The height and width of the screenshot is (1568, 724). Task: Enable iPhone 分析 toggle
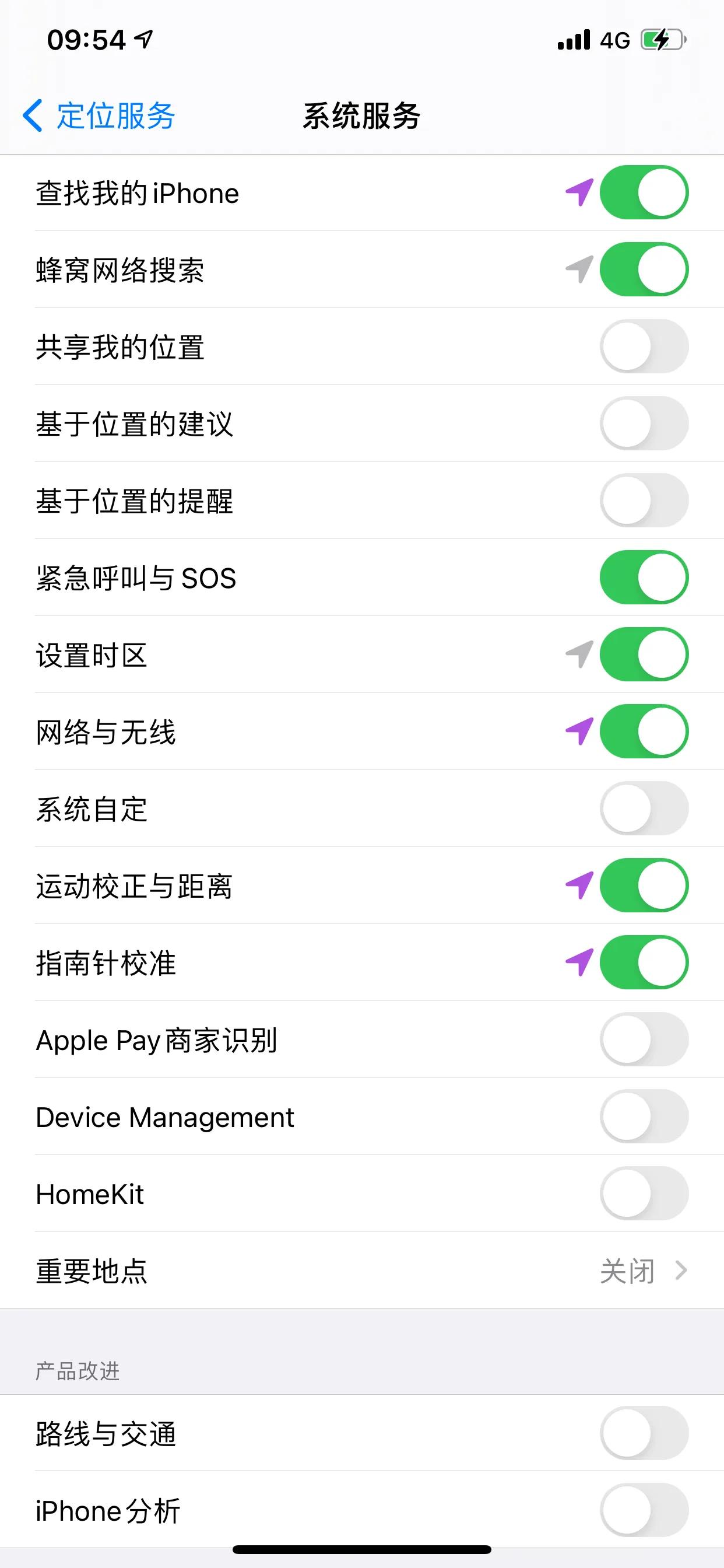[644, 1510]
